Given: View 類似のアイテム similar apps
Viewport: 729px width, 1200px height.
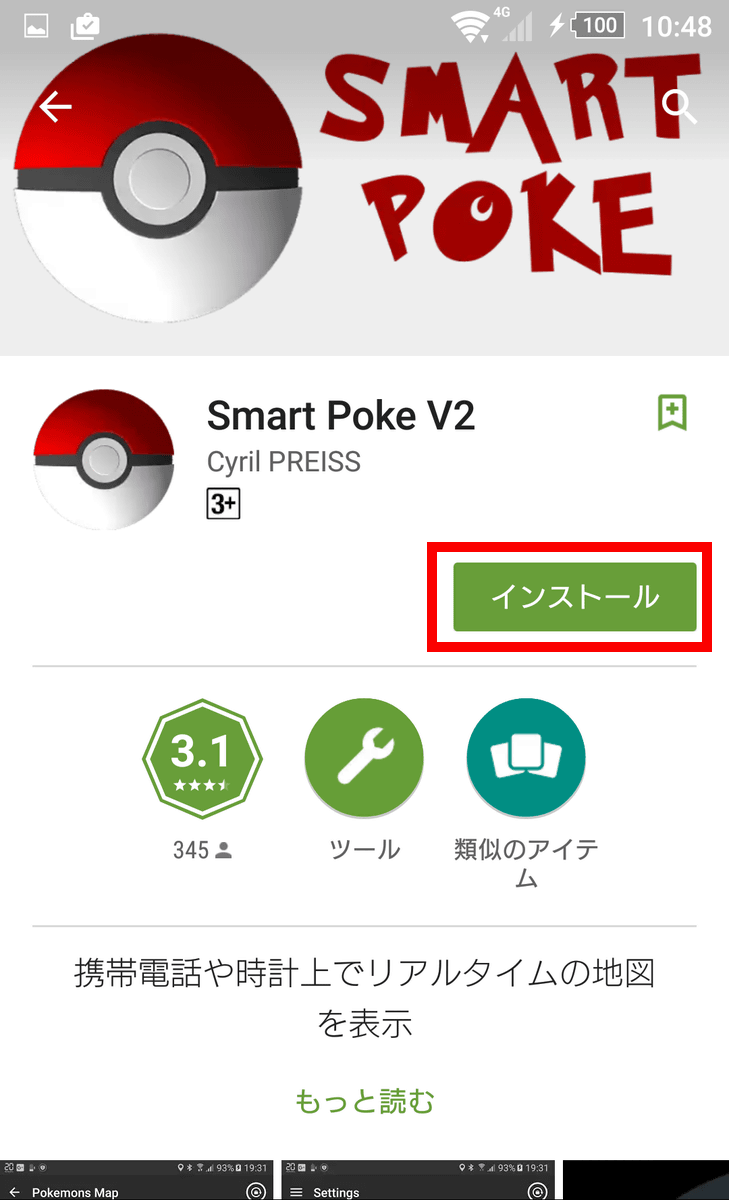Looking at the screenshot, I should [x=526, y=759].
